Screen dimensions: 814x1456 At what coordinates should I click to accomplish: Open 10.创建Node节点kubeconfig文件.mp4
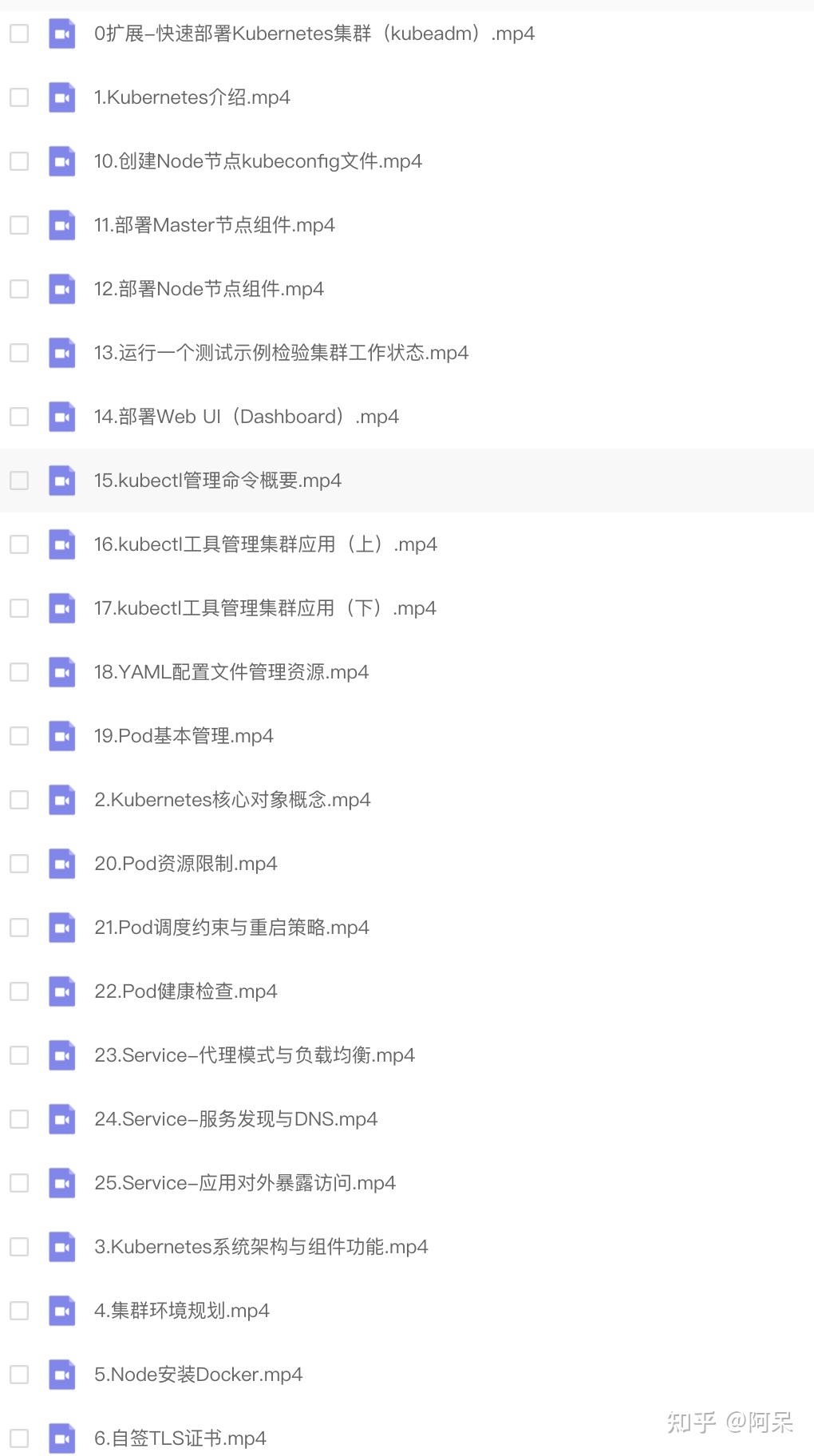tap(258, 161)
